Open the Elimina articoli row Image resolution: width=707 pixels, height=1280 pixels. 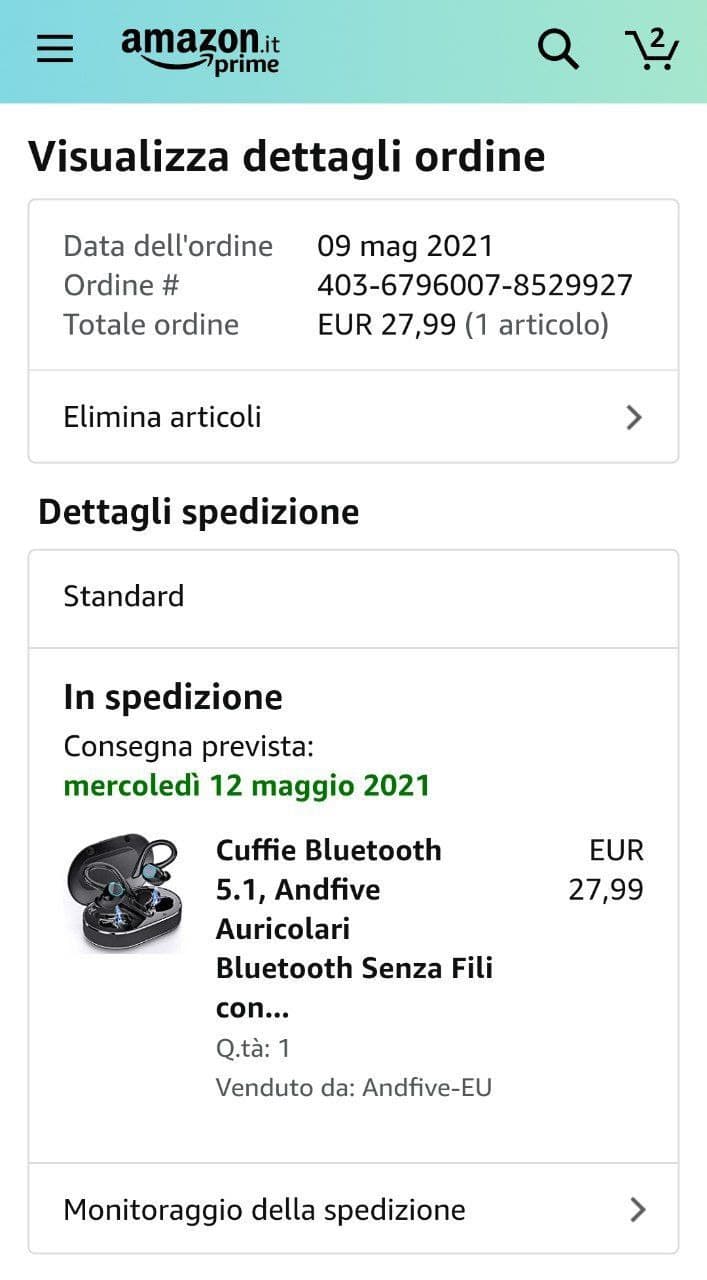click(x=353, y=417)
